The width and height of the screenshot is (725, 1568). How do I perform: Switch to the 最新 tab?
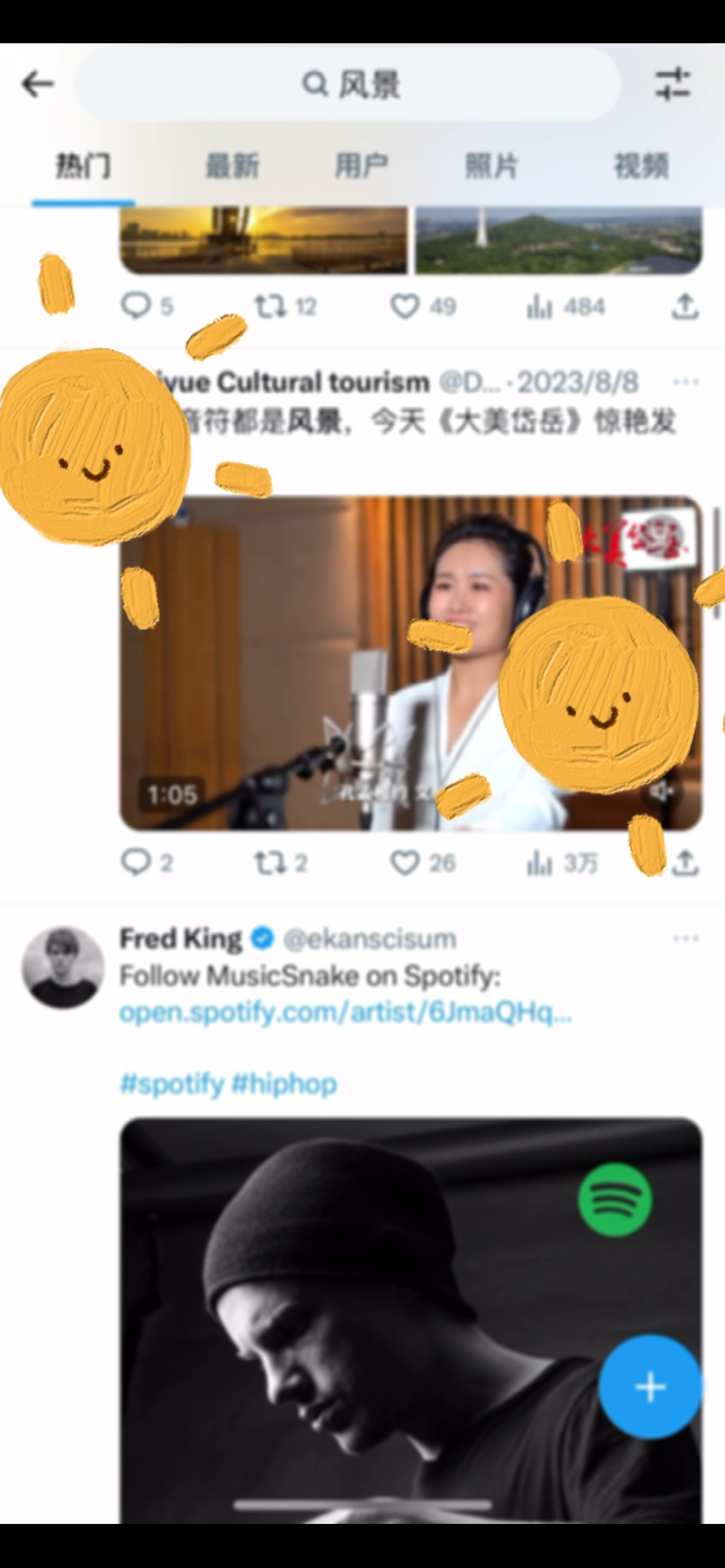pyautogui.click(x=232, y=167)
